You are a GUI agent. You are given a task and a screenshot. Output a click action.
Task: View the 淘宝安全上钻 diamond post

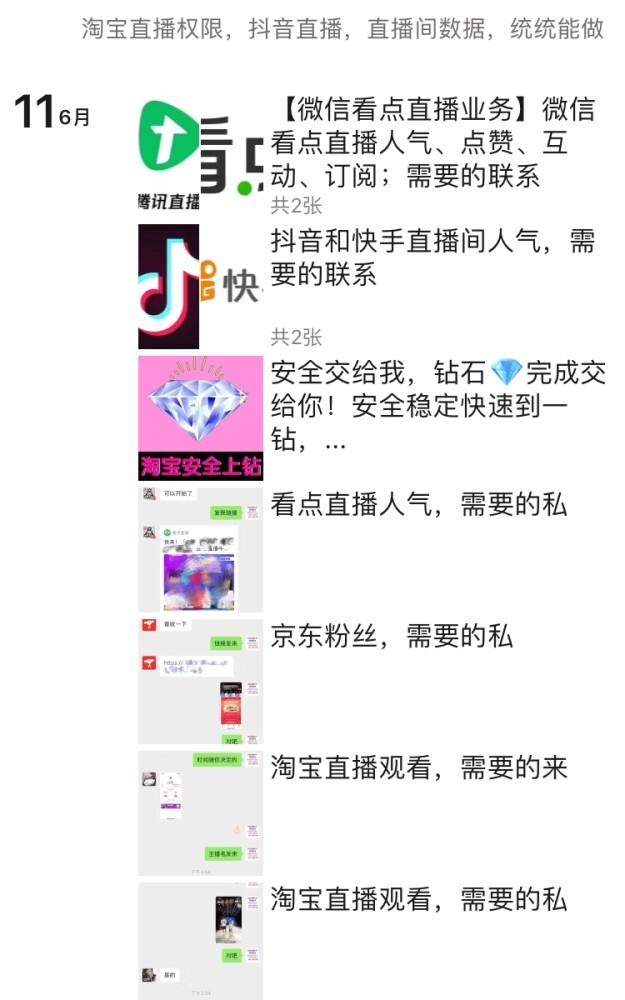tap(200, 418)
